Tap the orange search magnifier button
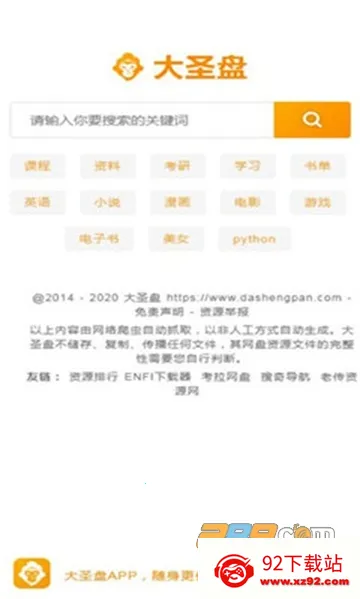This screenshot has height=599, width=360. (x=312, y=120)
